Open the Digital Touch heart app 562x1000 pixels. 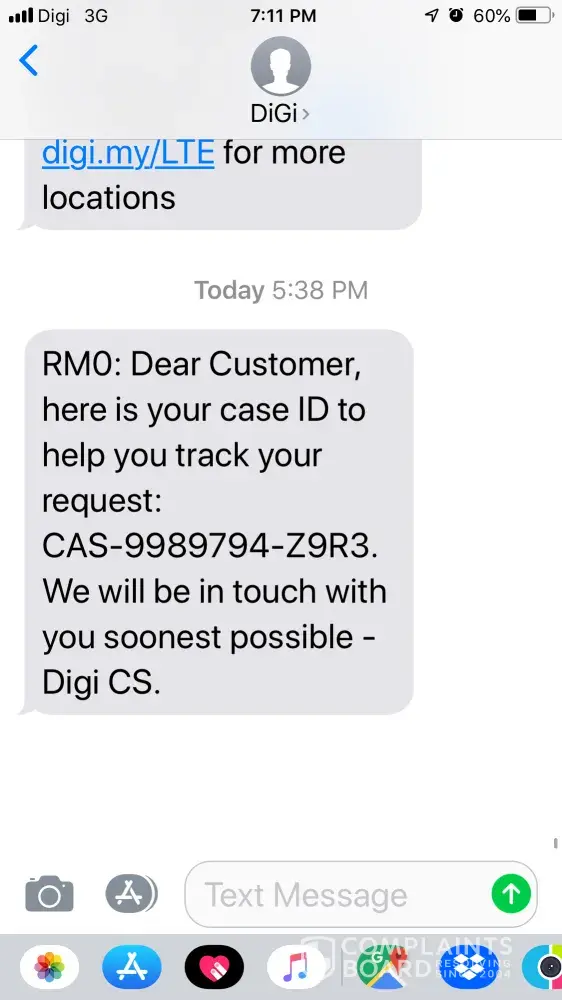pyautogui.click(x=214, y=967)
